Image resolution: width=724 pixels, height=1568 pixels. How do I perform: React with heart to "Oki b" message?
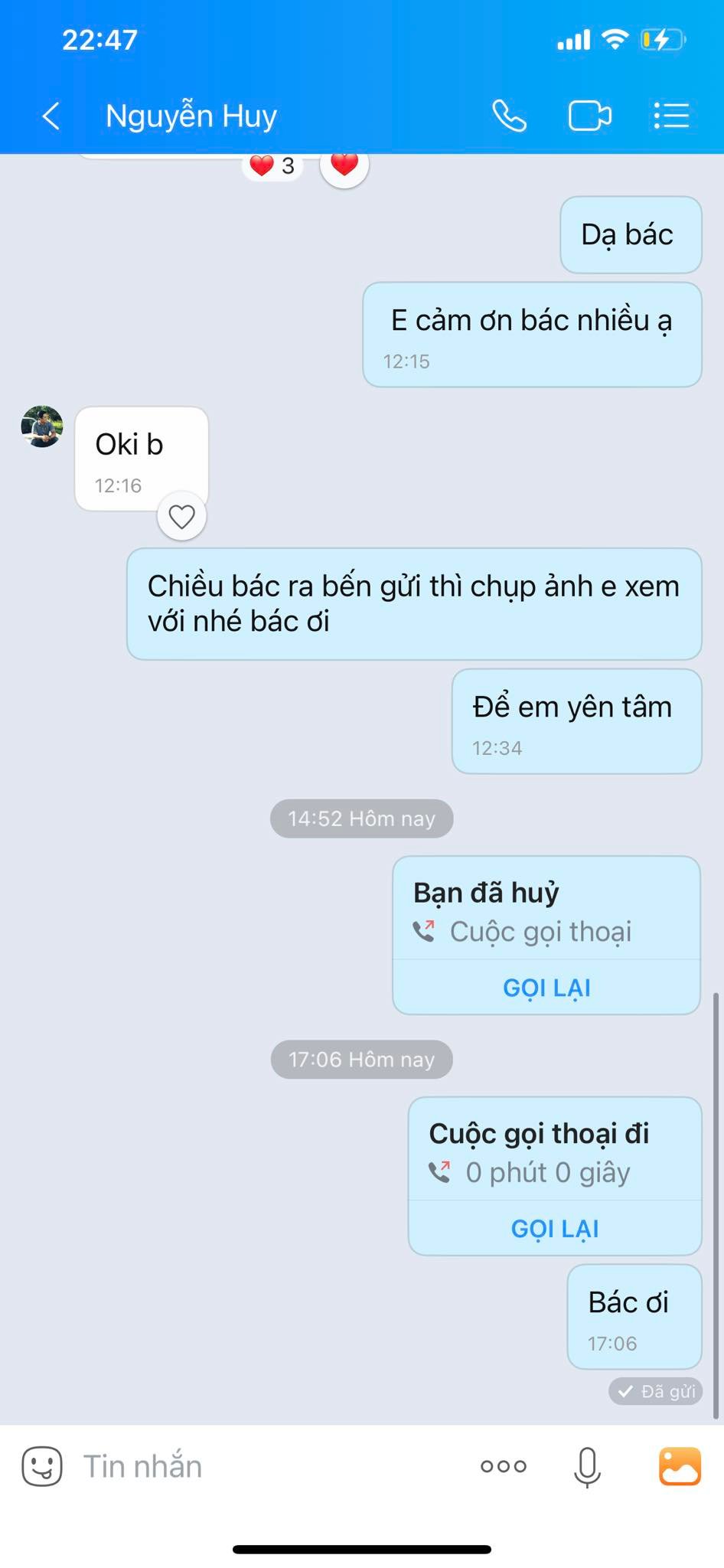181,517
